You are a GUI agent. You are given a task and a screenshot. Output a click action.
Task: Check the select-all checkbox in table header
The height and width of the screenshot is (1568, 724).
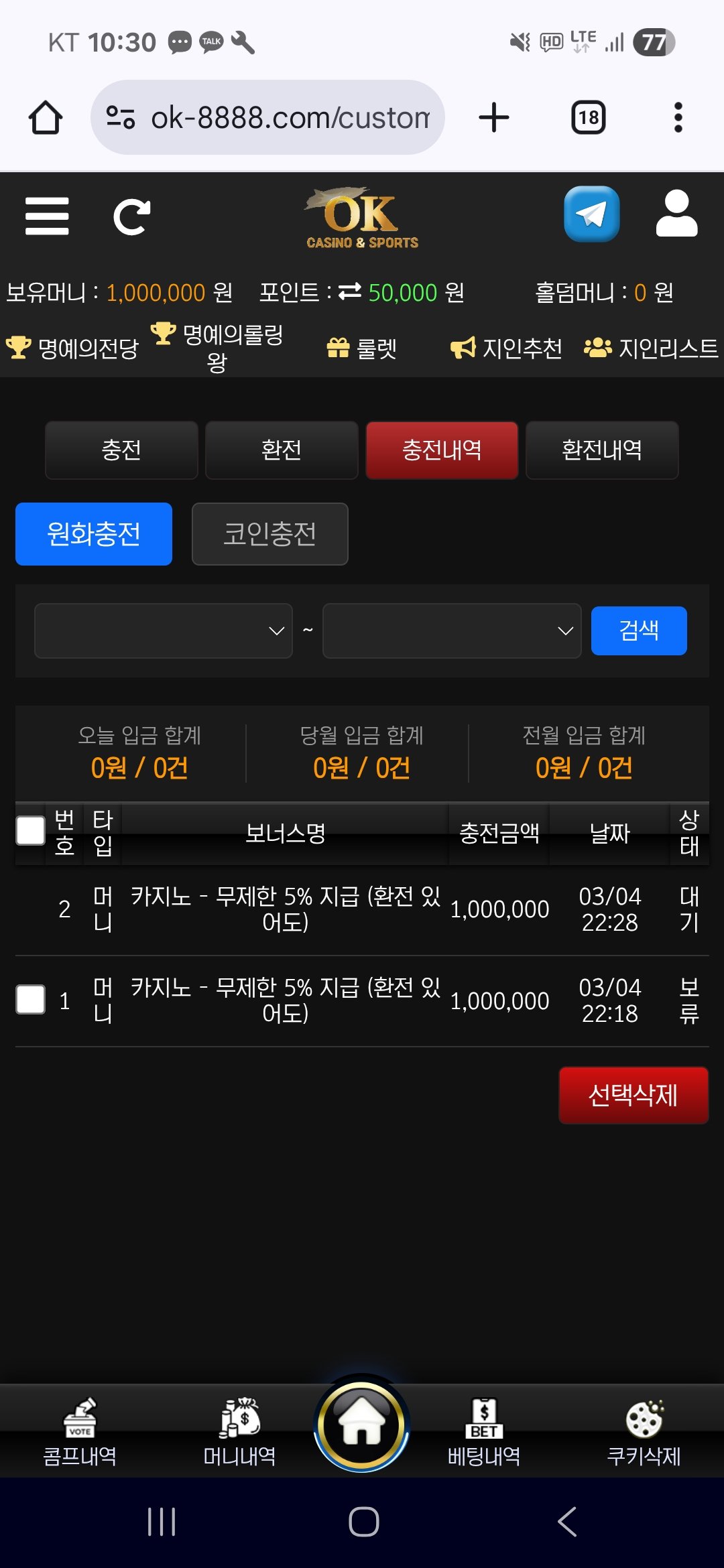(x=30, y=831)
